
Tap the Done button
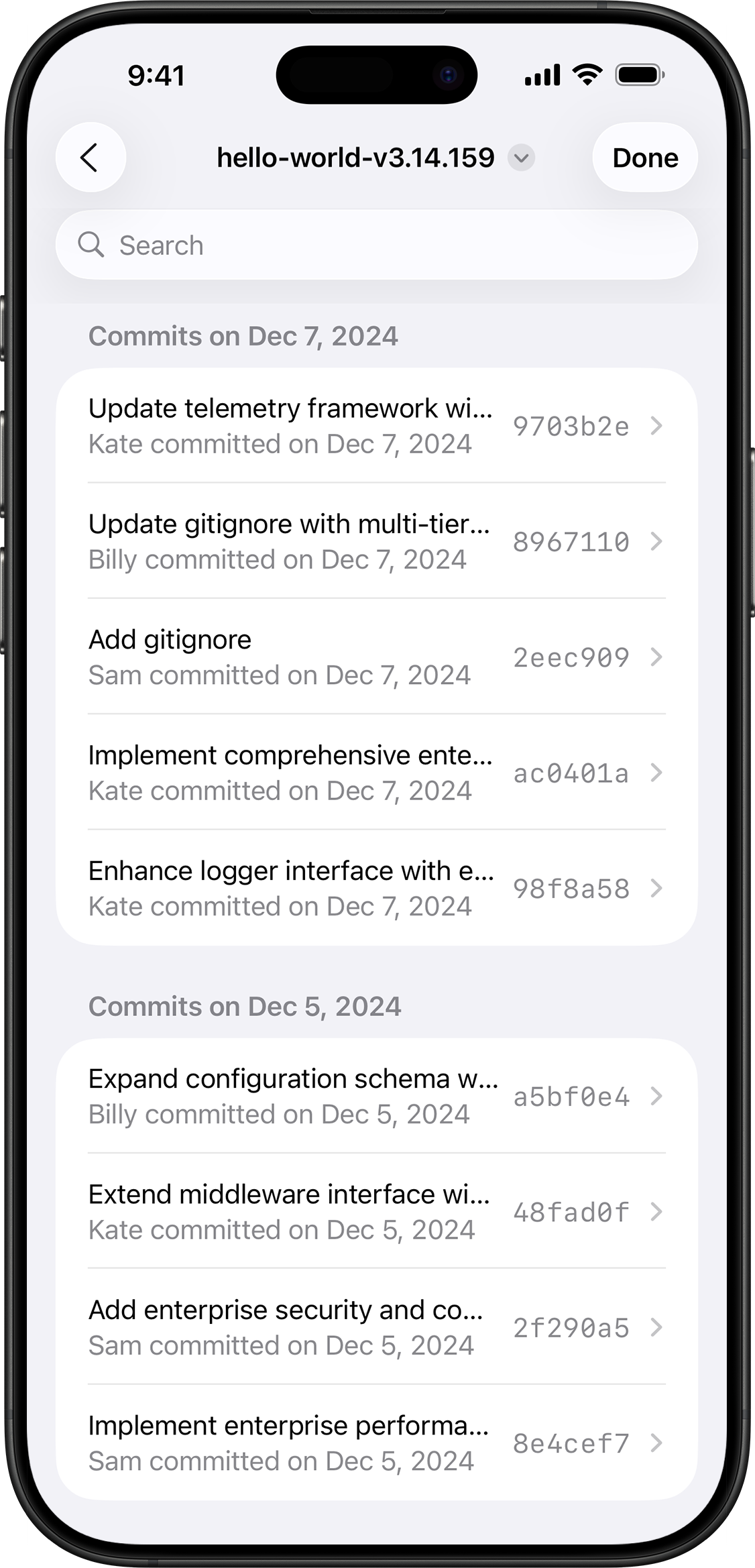[x=644, y=158]
